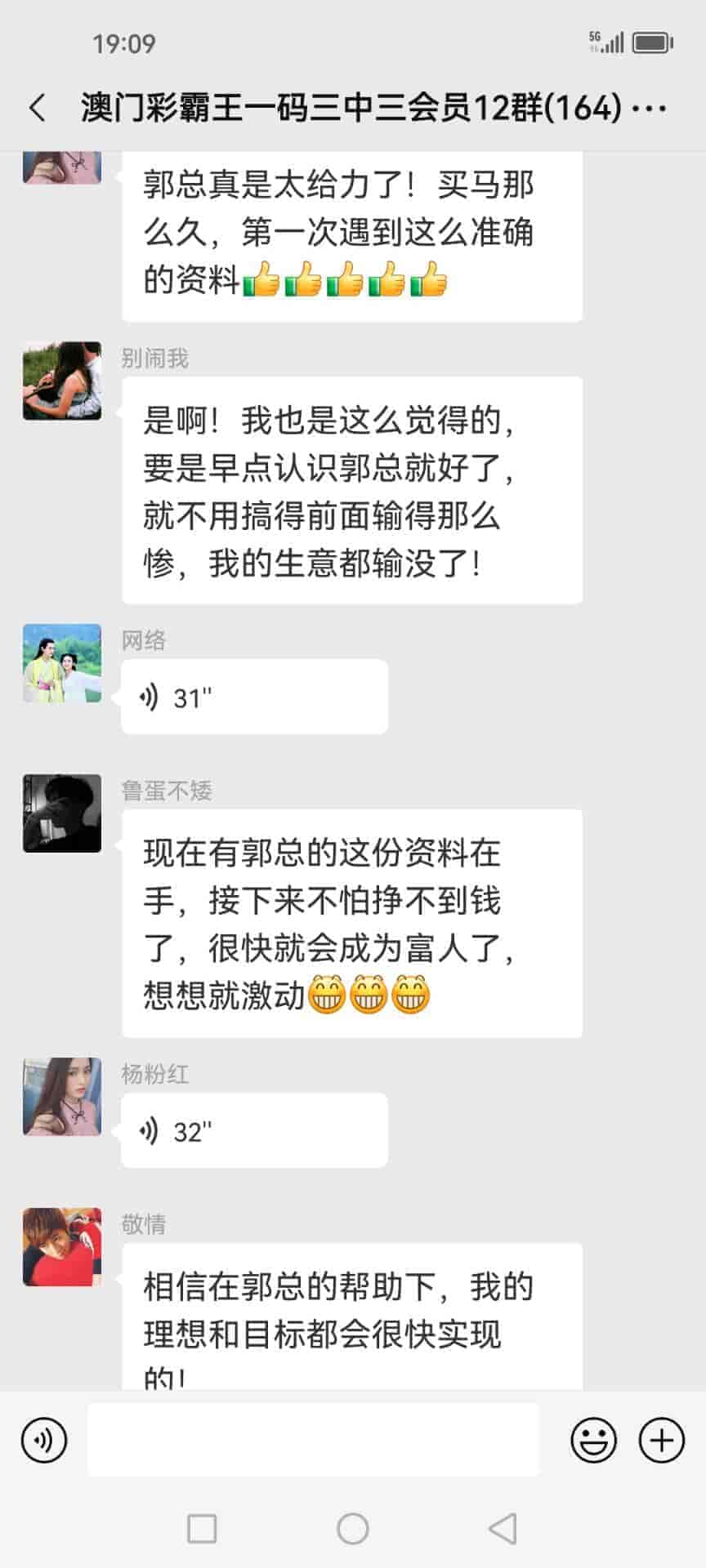The height and width of the screenshot is (1568, 706).
Task: Go to the system home screen
Action: (353, 1528)
